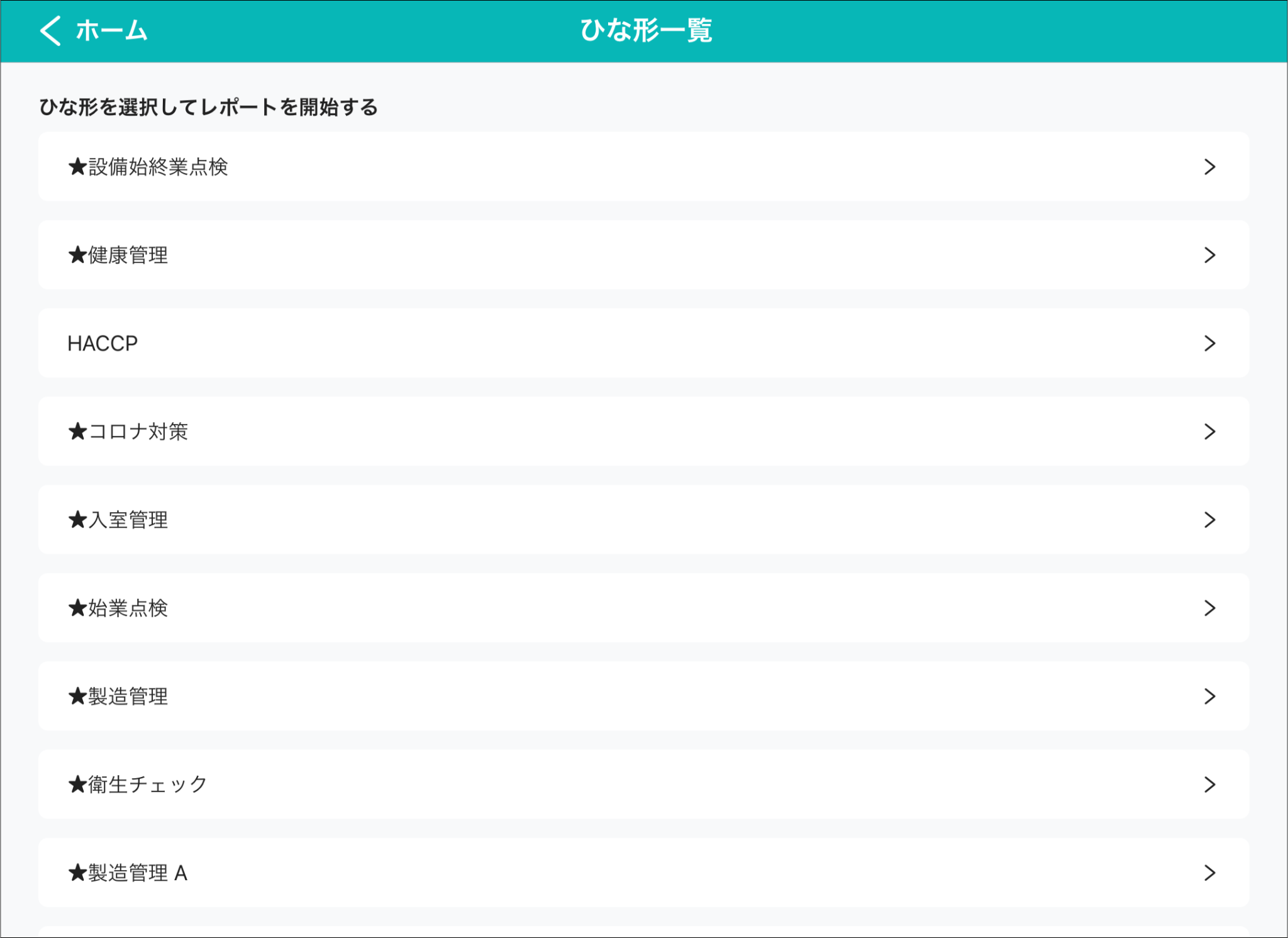Select the ★健康管理 template
1288x938 pixels.
pyautogui.click(x=643, y=255)
